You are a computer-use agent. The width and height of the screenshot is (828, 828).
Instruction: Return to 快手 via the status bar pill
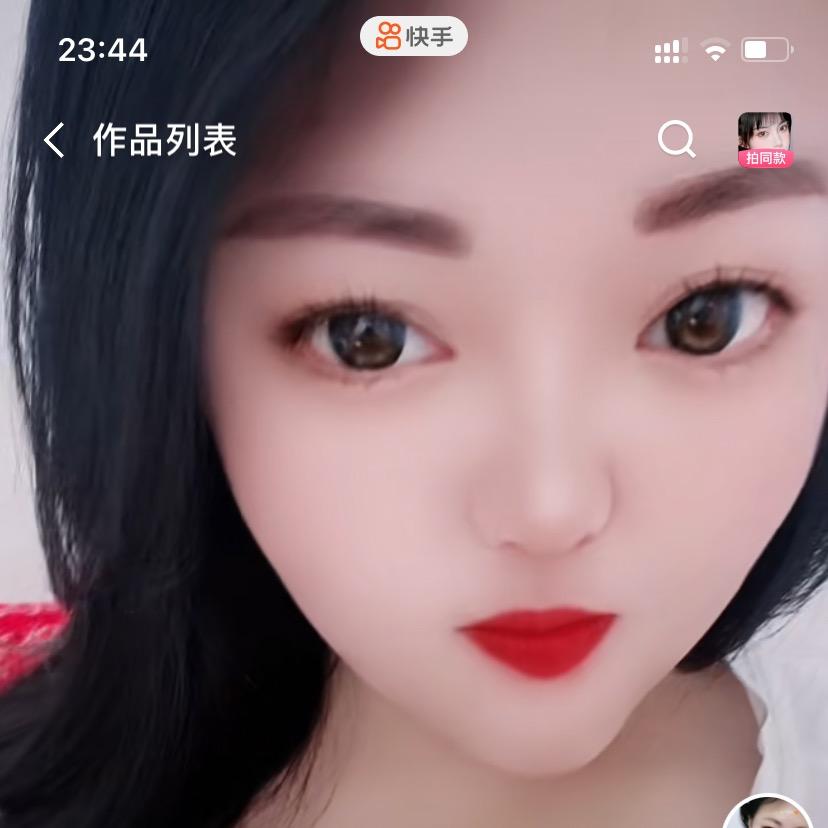[414, 38]
